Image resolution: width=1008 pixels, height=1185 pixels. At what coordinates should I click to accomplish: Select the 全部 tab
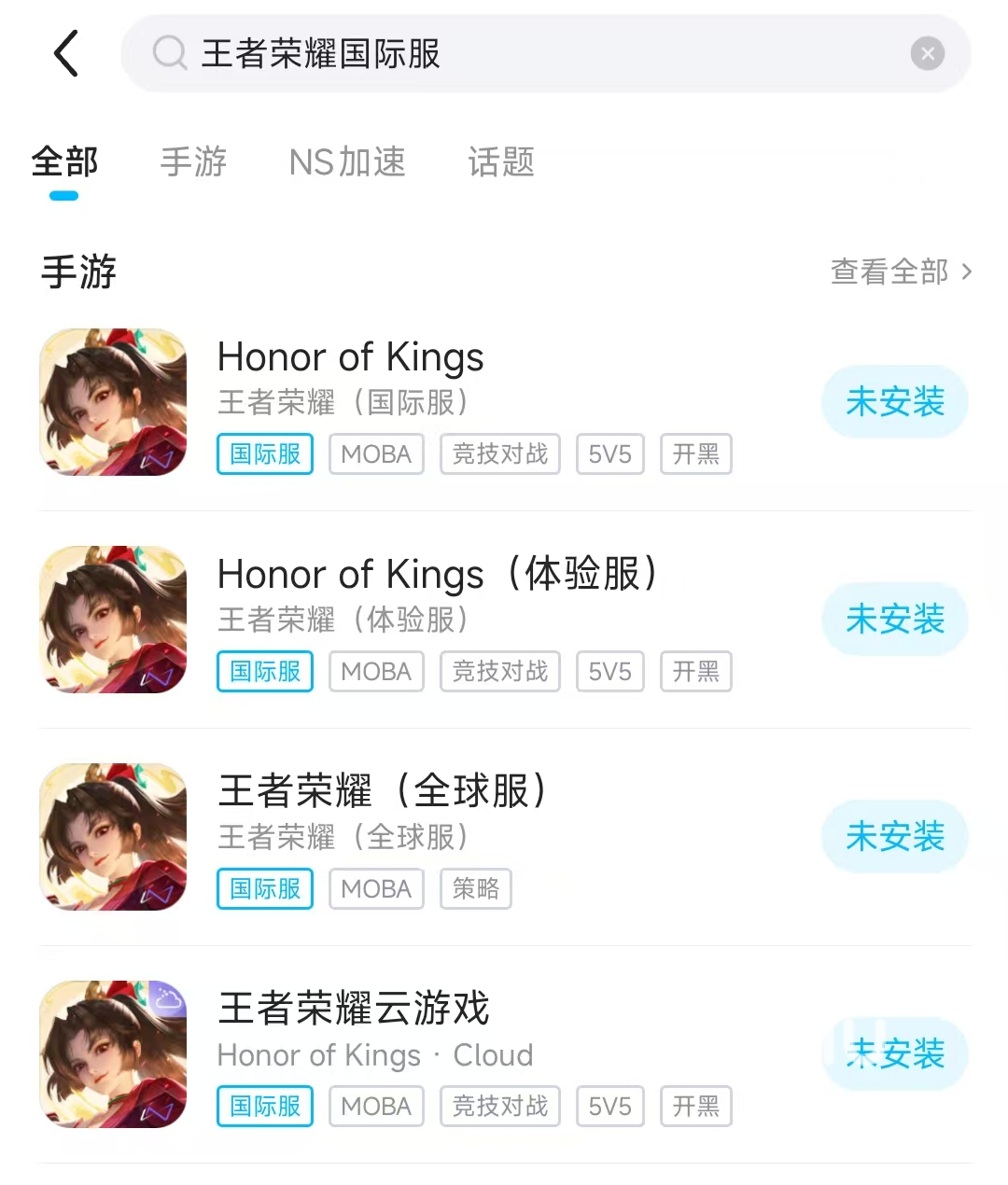pos(64,162)
